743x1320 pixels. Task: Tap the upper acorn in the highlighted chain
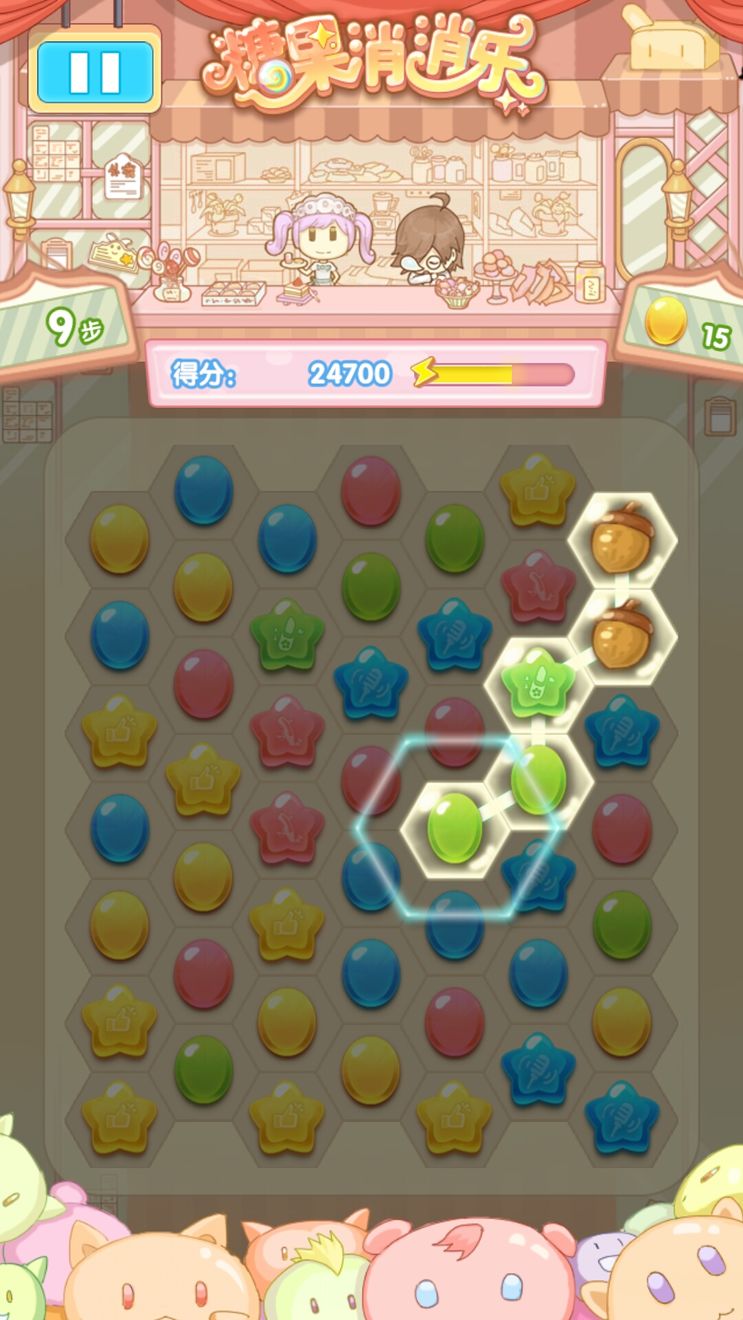tap(622, 541)
